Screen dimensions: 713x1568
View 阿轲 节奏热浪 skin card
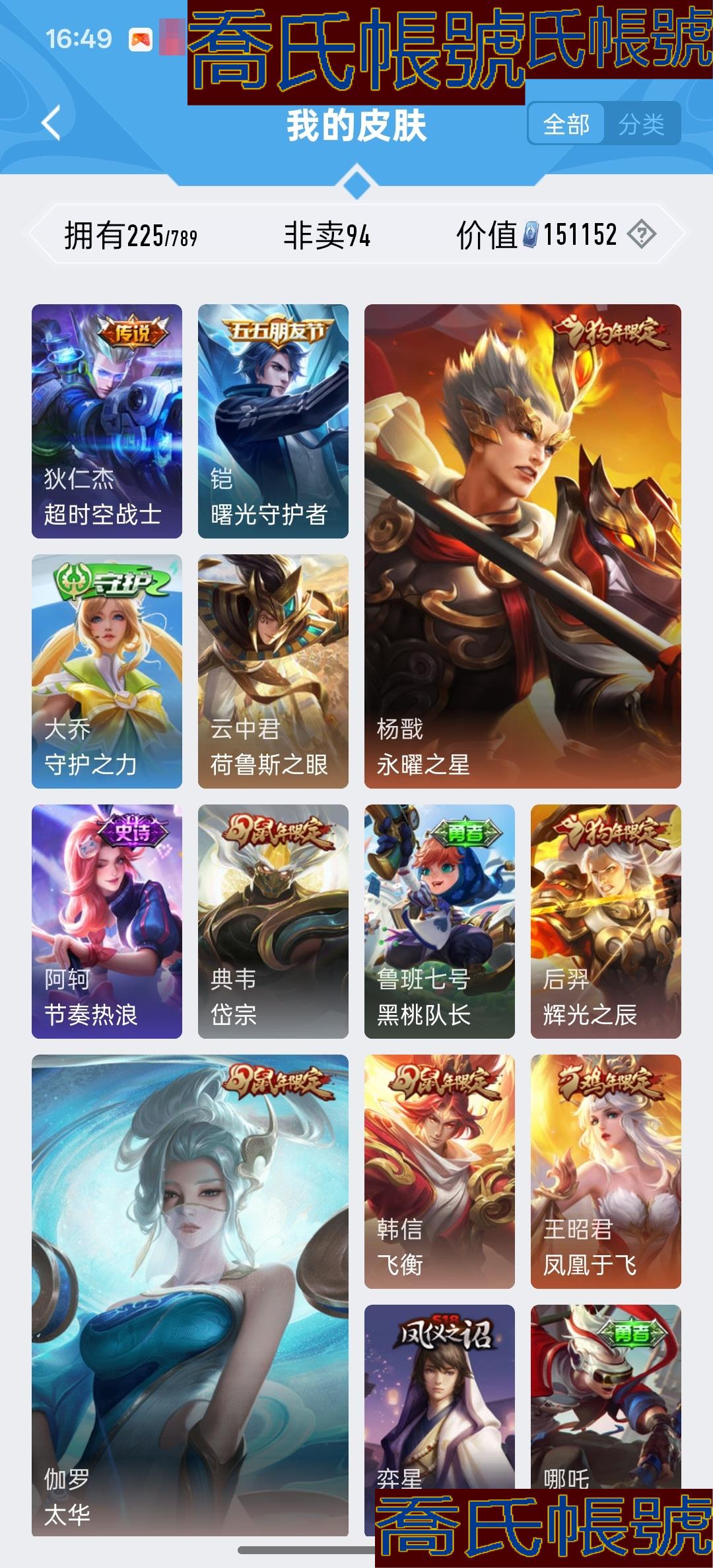tap(107, 921)
